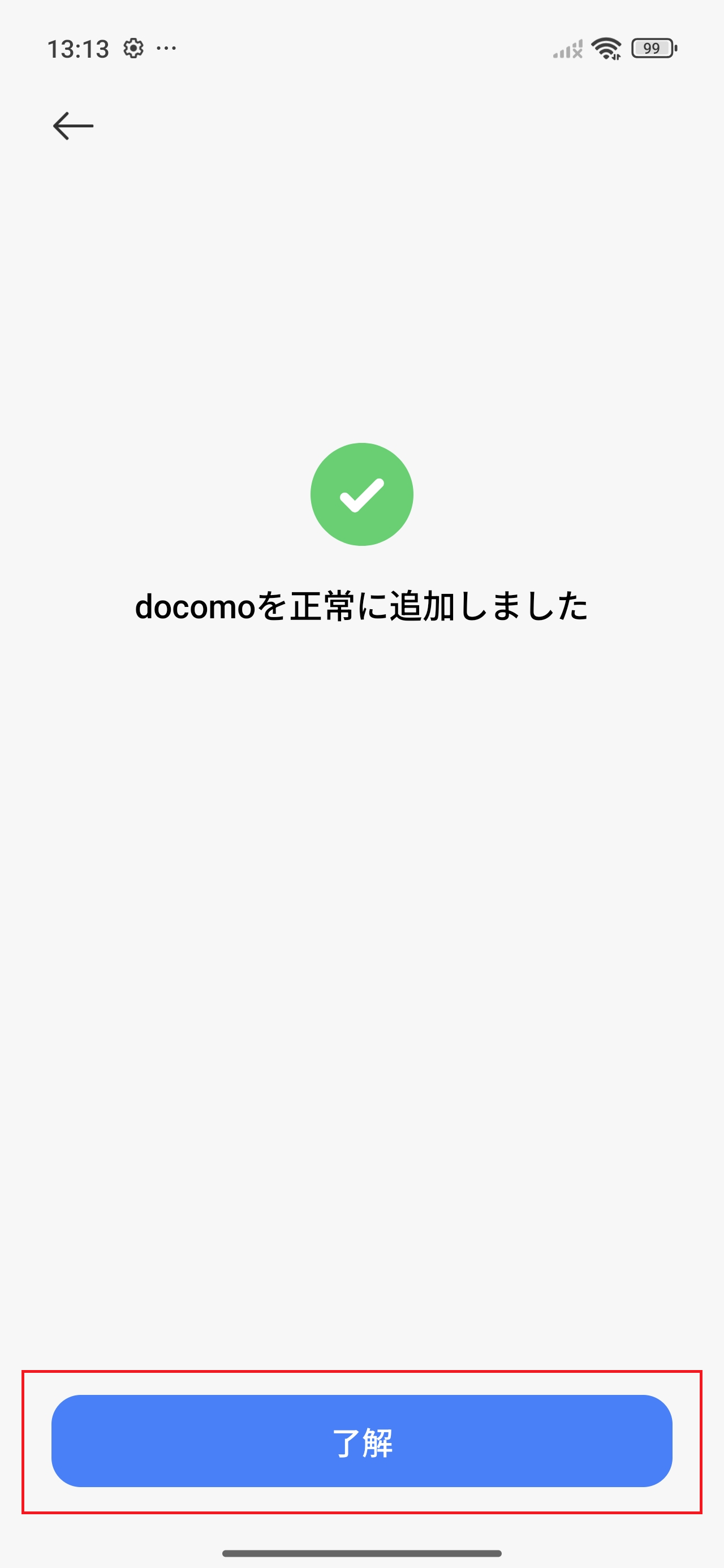Open settings via the gear status icon
Image resolution: width=724 pixels, height=1568 pixels.
[x=133, y=49]
